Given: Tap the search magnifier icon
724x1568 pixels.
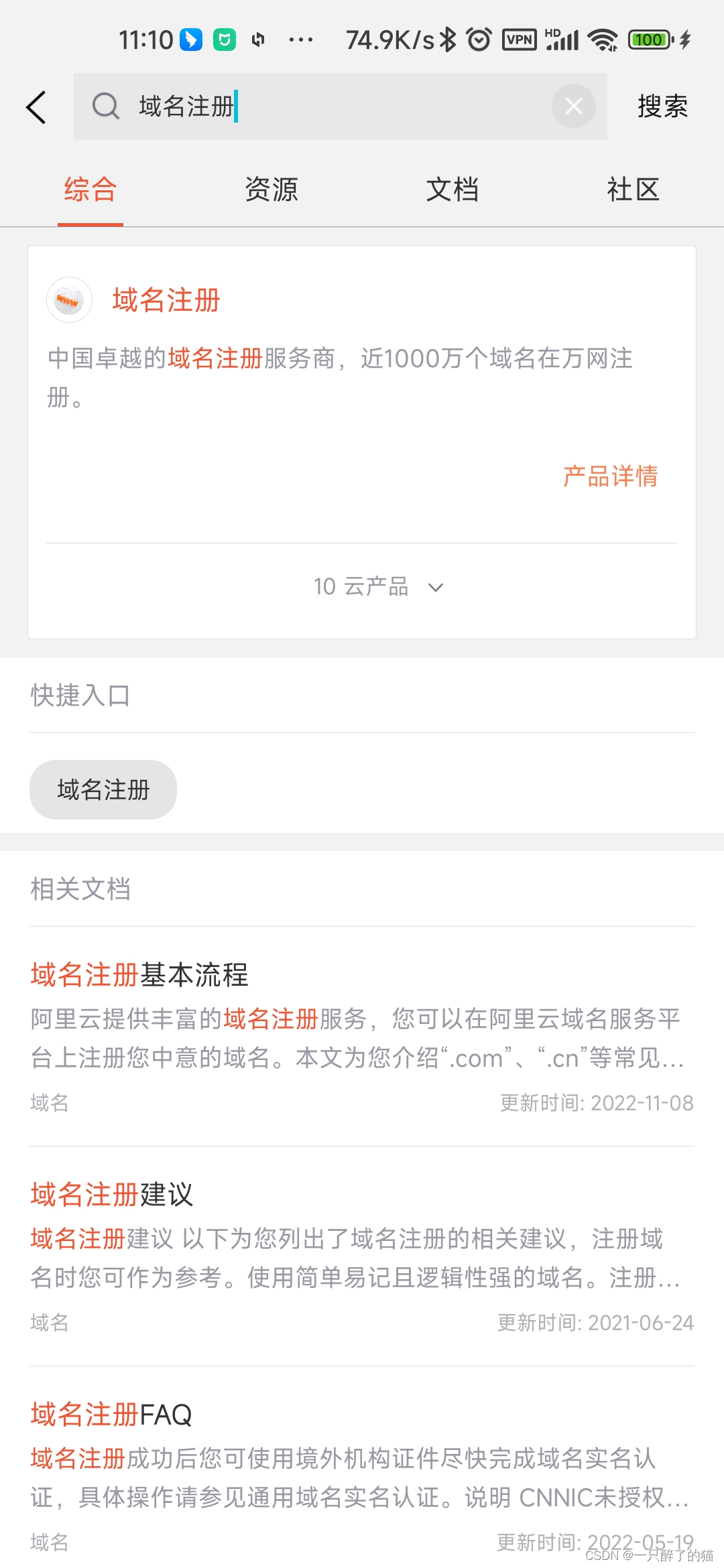Looking at the screenshot, I should (106, 106).
